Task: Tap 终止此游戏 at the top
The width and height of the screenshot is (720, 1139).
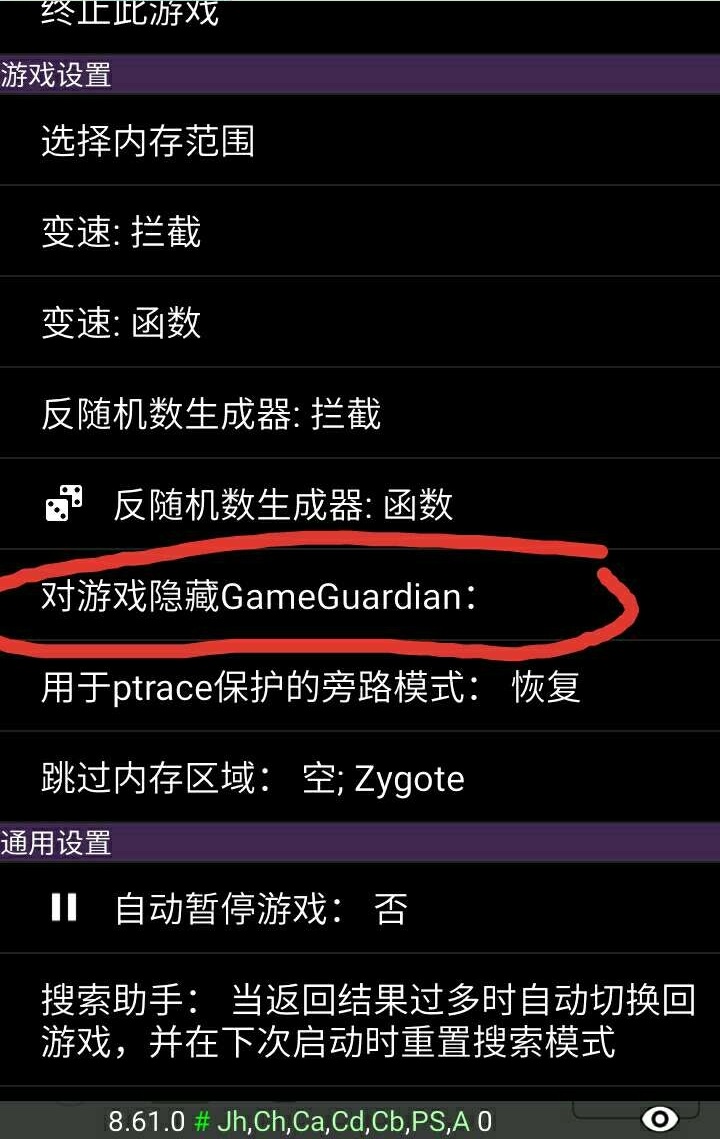Action: point(130,15)
